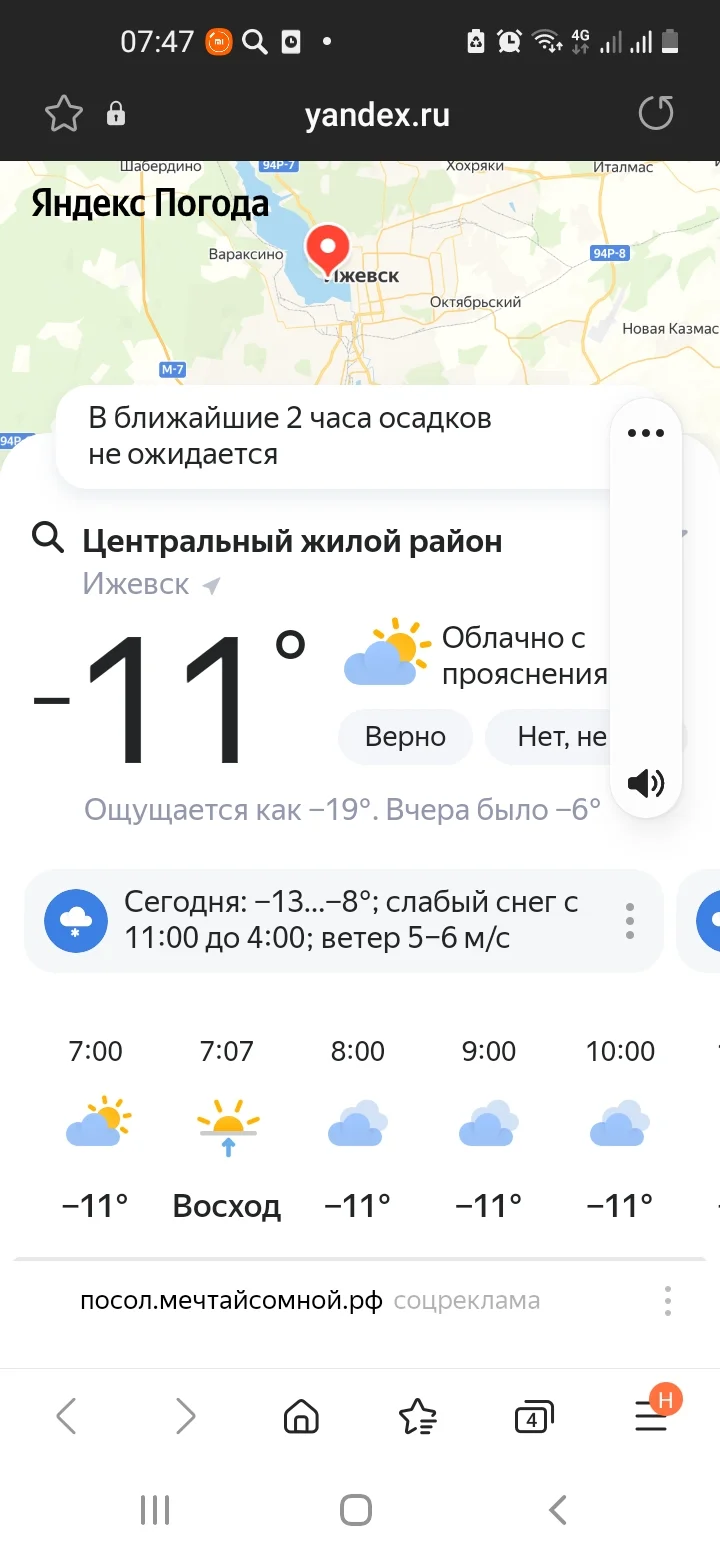The height and width of the screenshot is (1560, 720).
Task: Open the floating panel's three-dot menu
Action: tap(645, 432)
